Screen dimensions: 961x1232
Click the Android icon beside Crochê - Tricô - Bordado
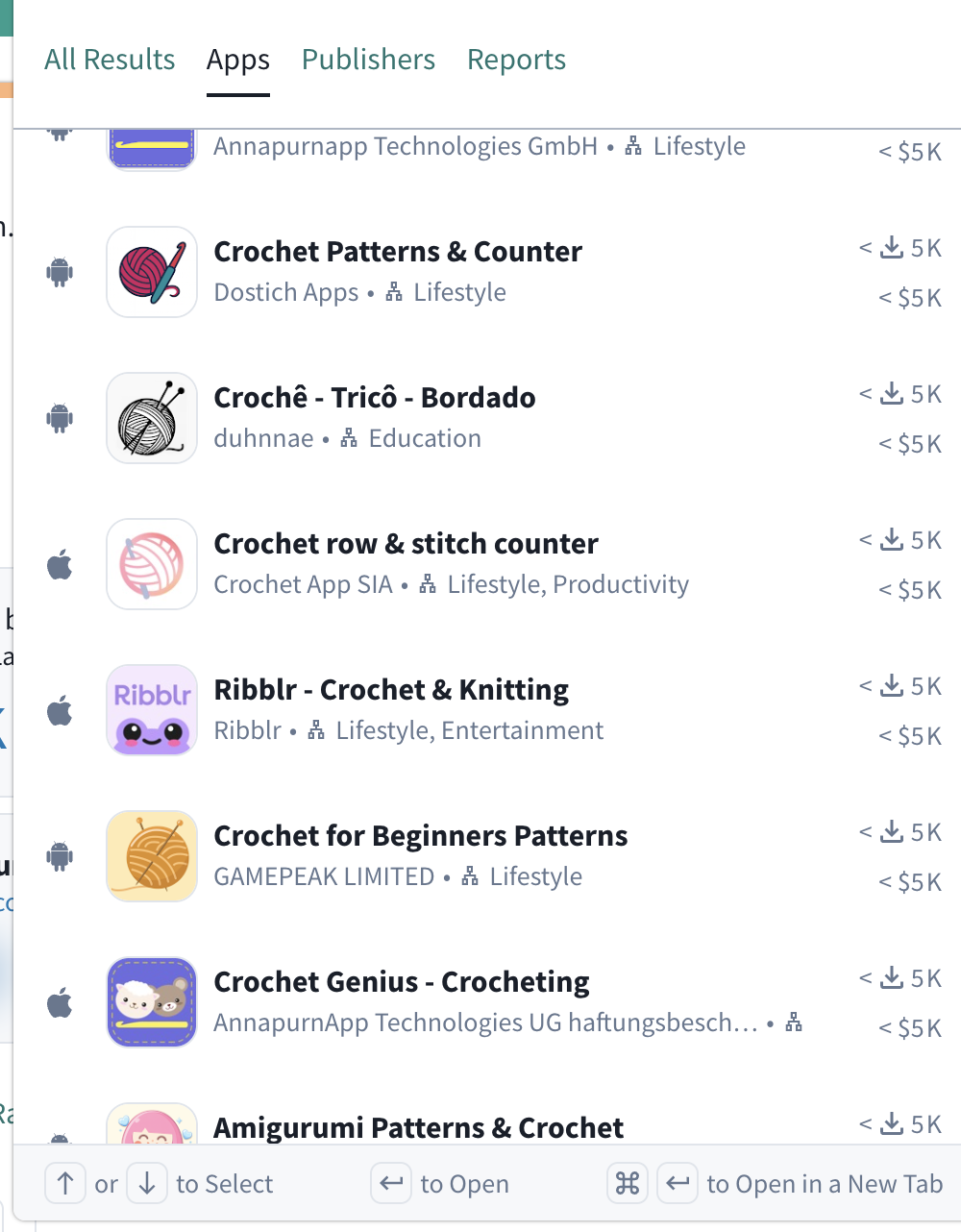(x=60, y=418)
